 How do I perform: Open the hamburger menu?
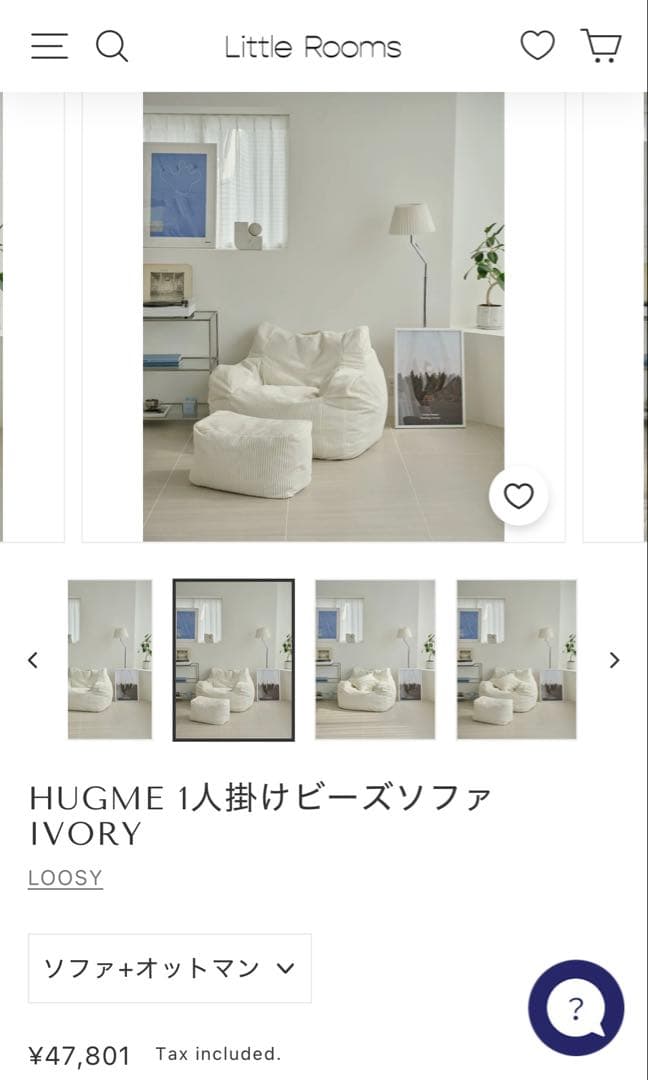49,46
